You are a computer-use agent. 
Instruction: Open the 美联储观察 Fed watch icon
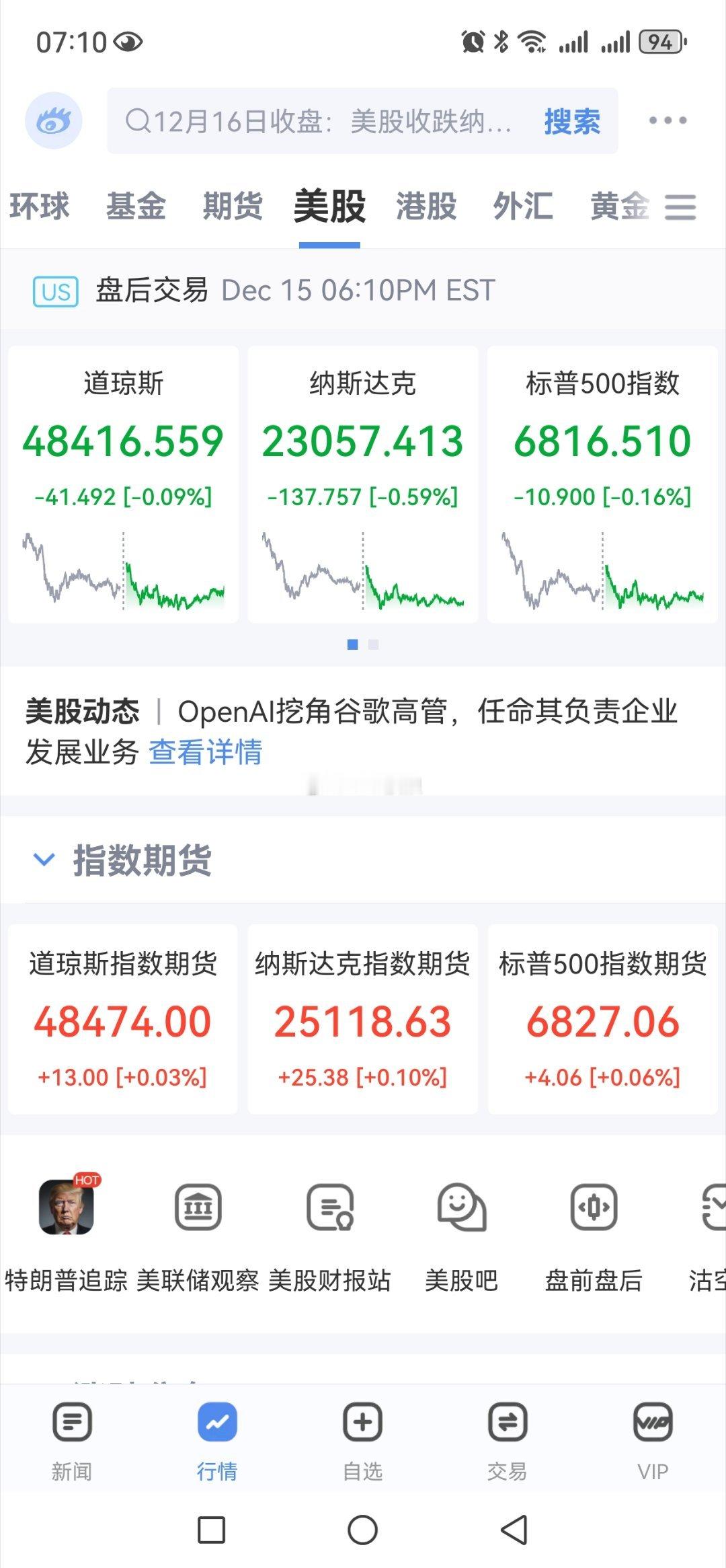click(198, 1207)
